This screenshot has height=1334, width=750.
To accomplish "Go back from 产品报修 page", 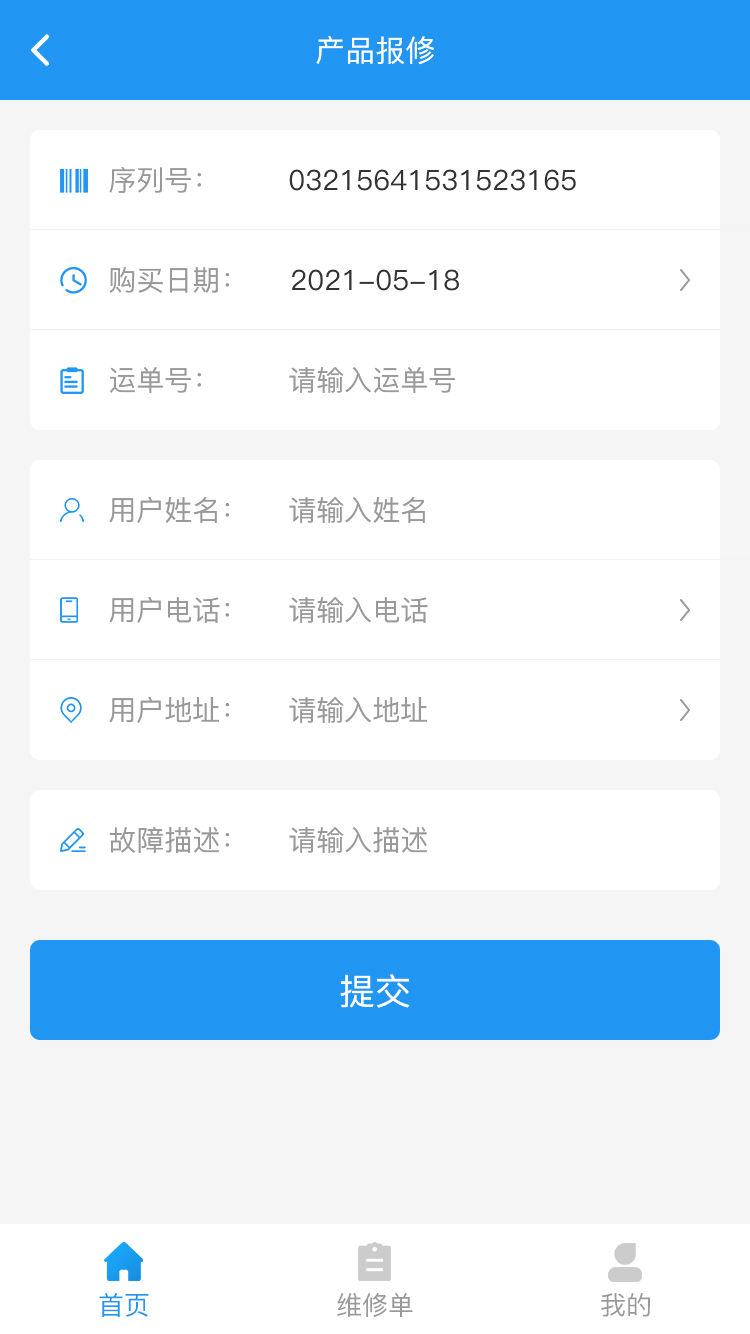I will (x=40, y=50).
